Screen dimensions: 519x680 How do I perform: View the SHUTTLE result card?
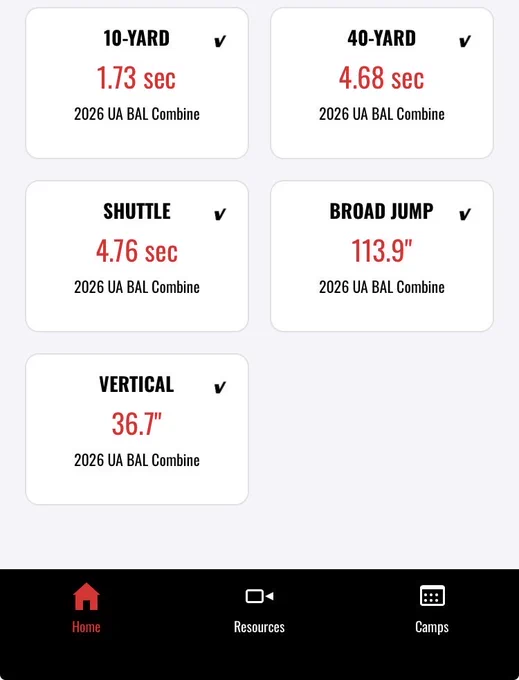pos(137,256)
